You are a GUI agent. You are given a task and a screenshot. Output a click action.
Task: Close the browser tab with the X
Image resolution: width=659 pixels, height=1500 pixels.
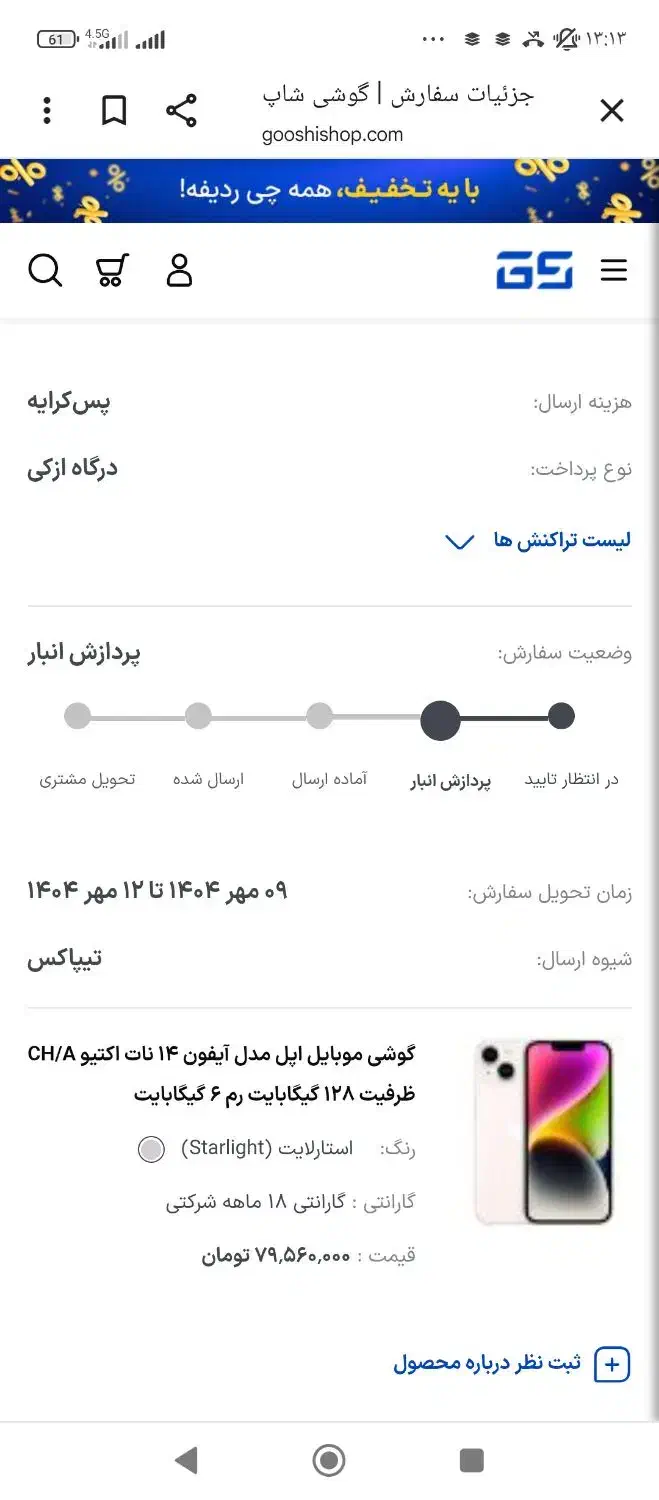(611, 110)
